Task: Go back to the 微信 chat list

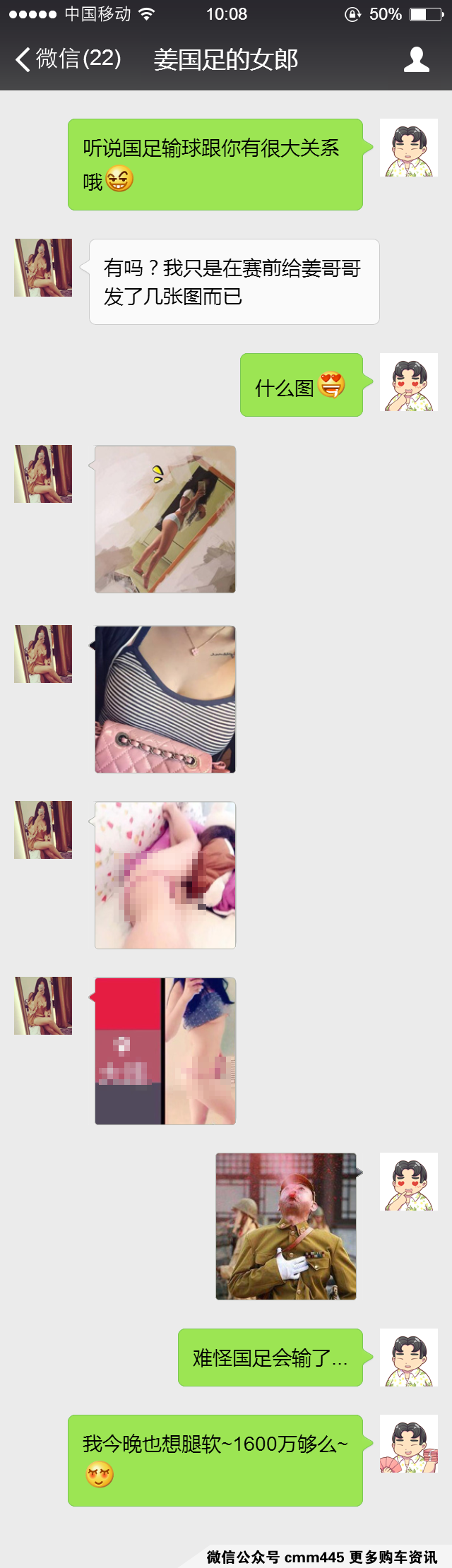Action: tap(67, 59)
